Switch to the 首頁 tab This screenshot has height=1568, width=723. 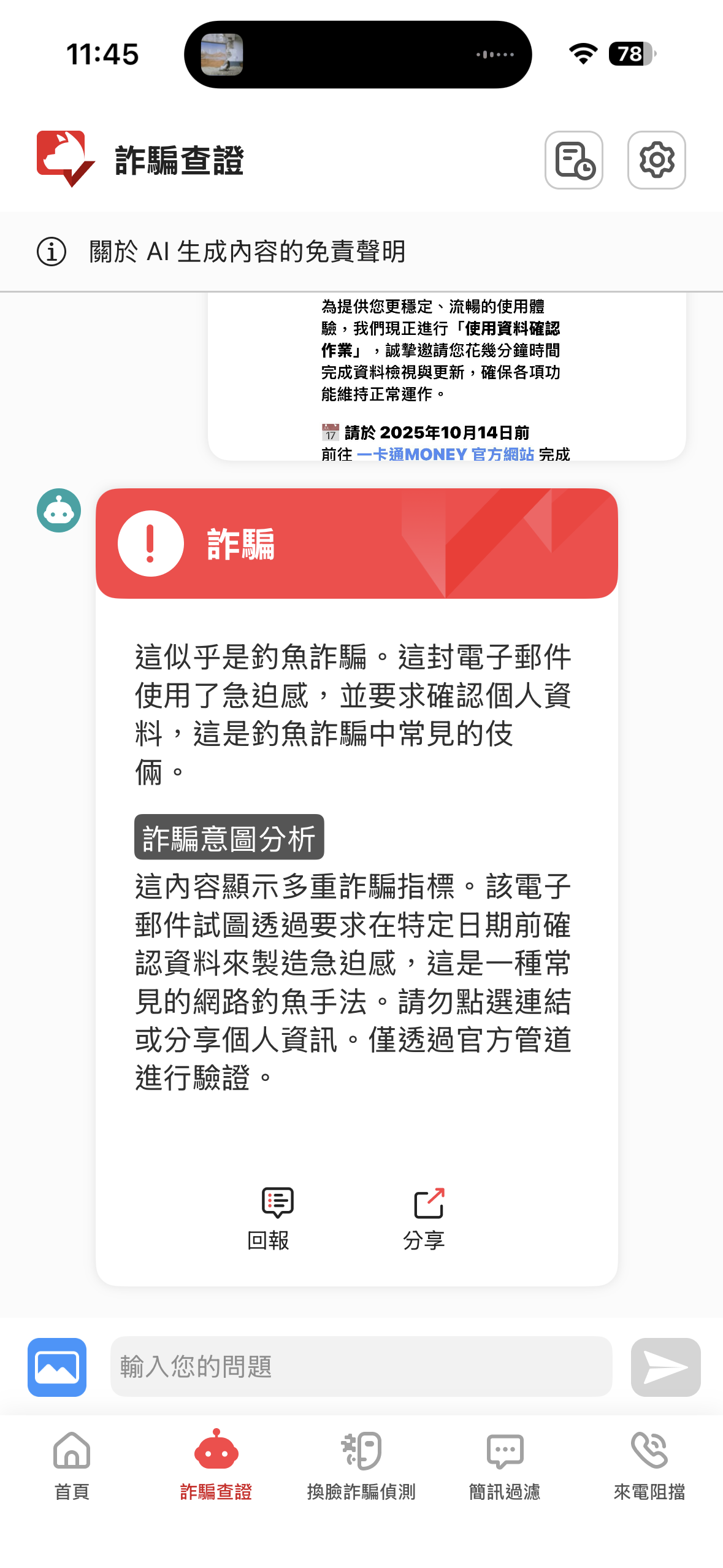pyautogui.click(x=72, y=1466)
